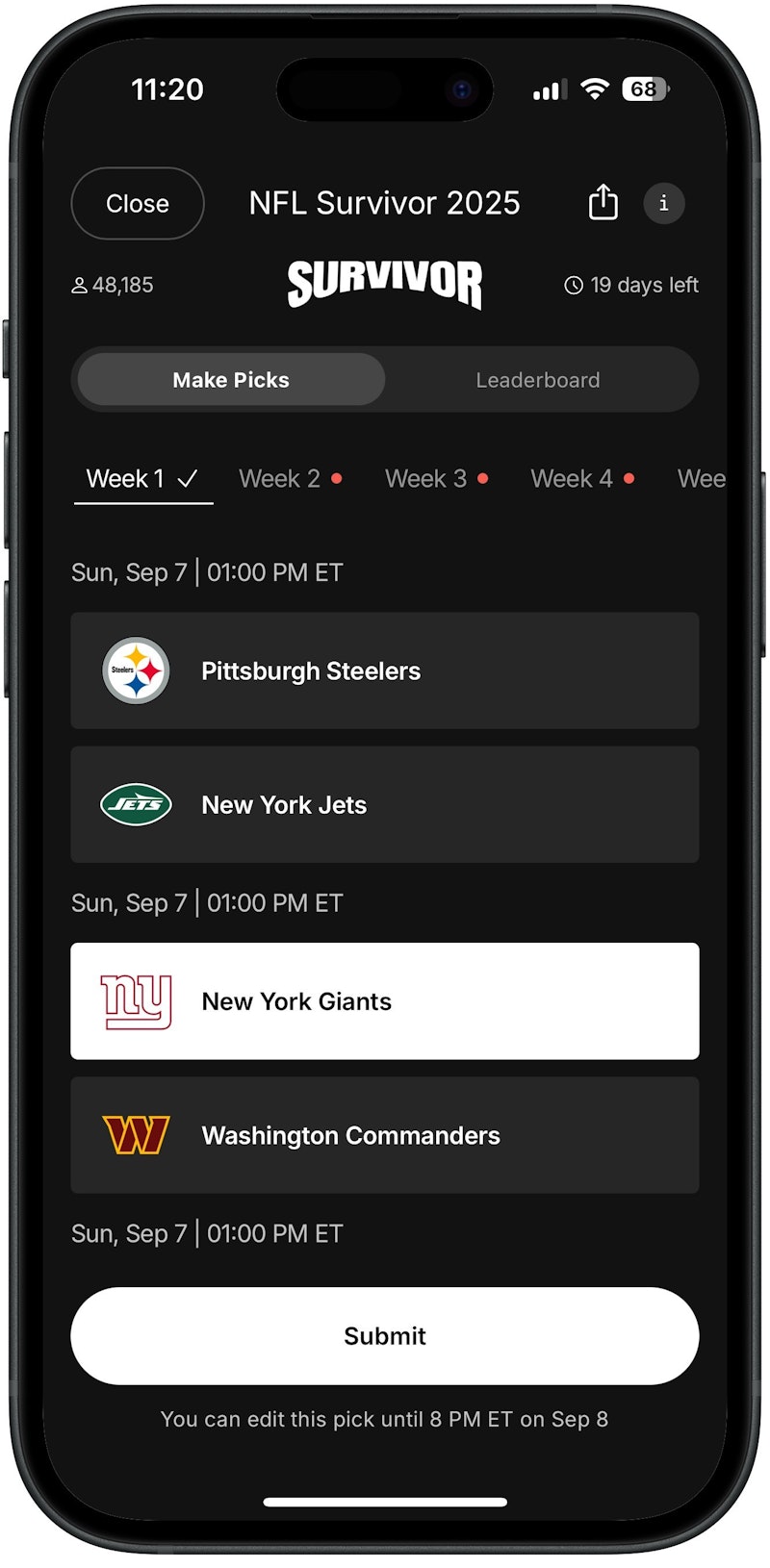
Task: Switch to Week 2
Action: click(289, 479)
